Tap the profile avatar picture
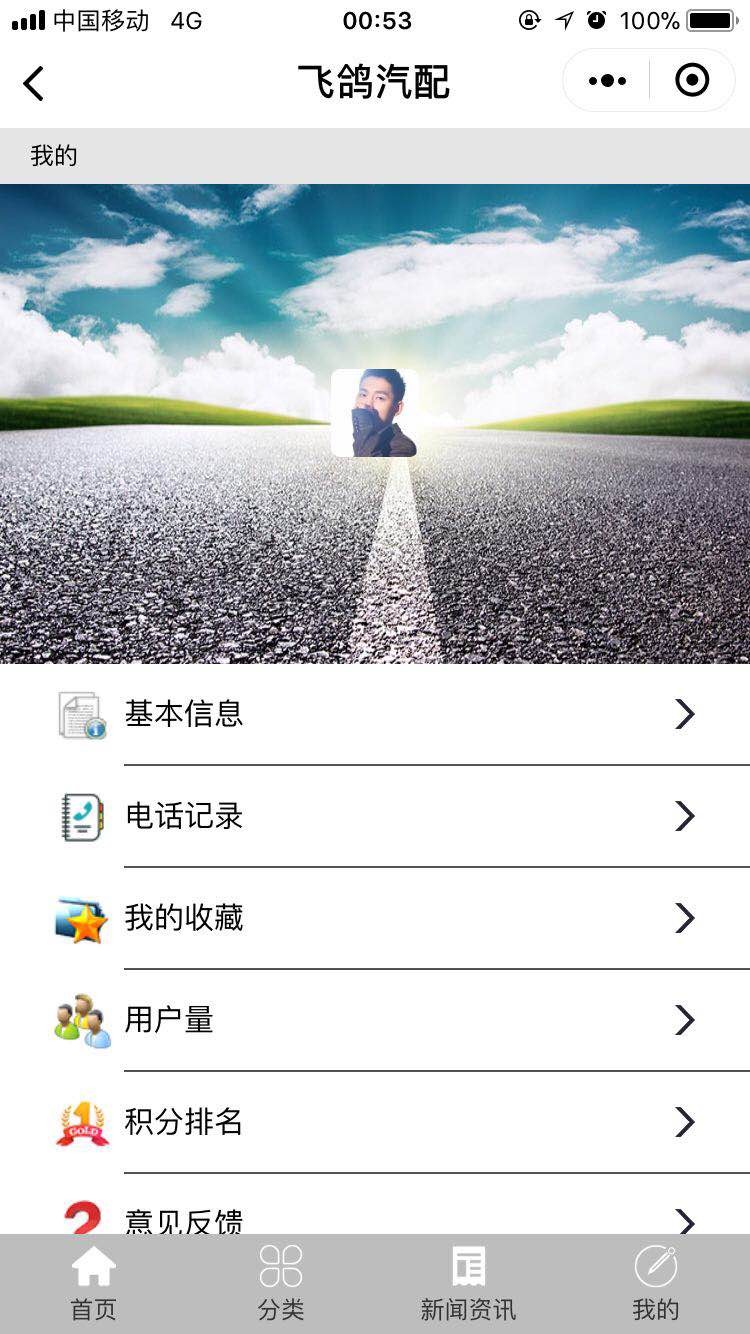 click(374, 413)
